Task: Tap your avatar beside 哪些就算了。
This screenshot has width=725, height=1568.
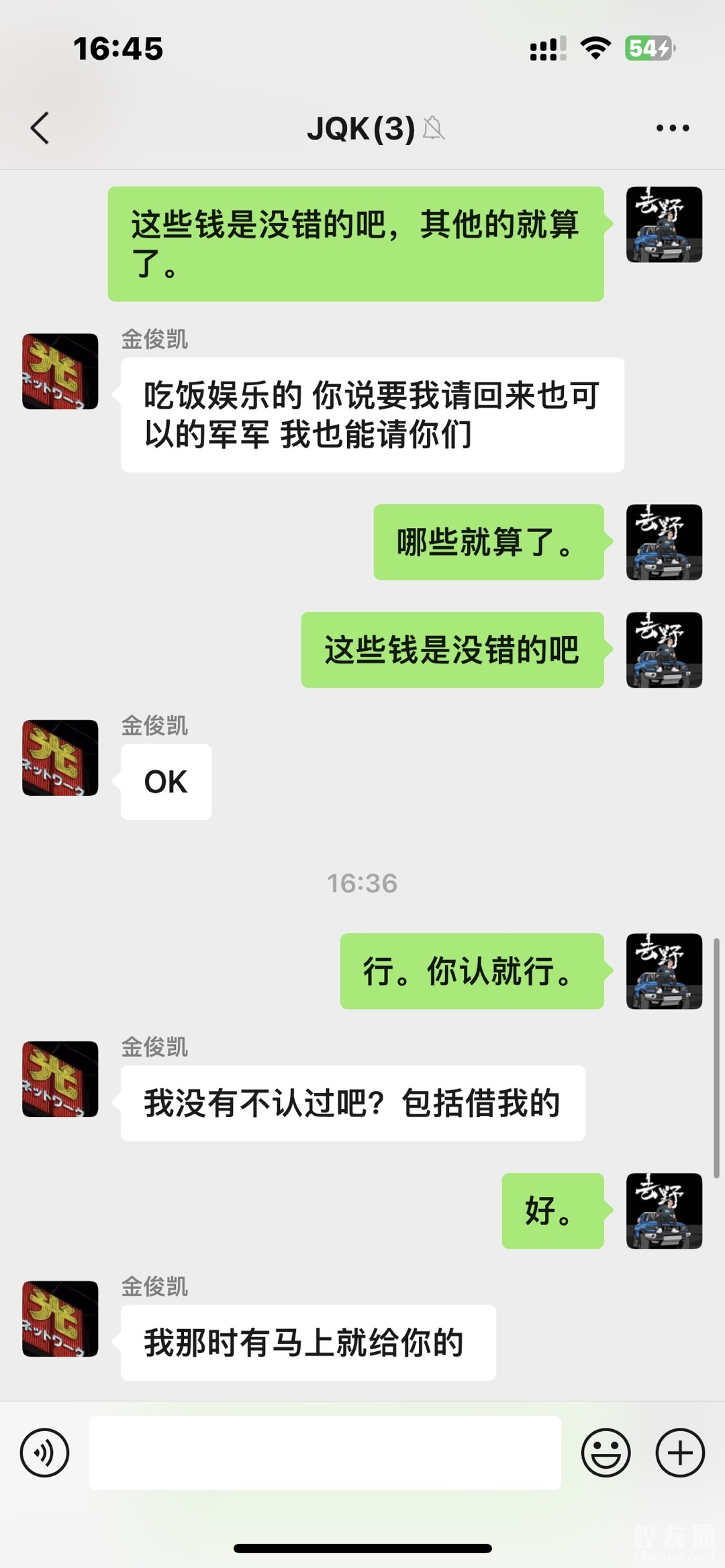Action: point(664,542)
